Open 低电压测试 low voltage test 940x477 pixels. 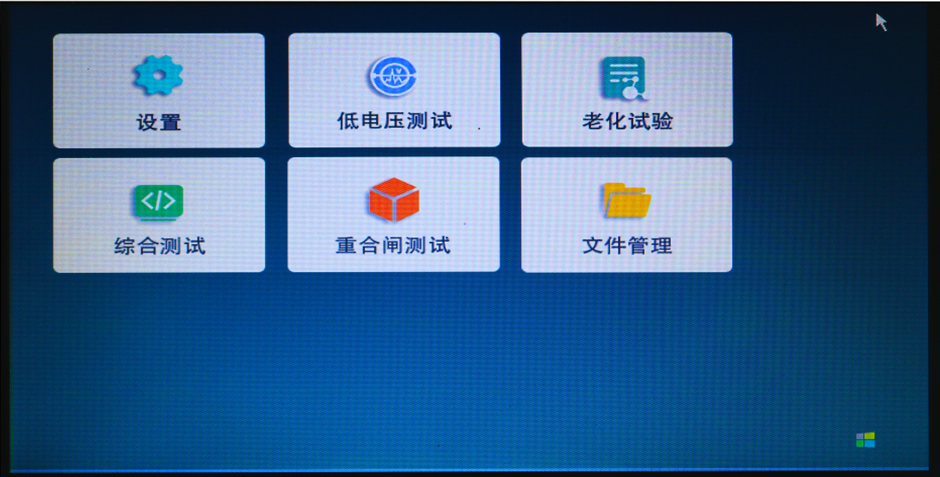tap(394, 90)
